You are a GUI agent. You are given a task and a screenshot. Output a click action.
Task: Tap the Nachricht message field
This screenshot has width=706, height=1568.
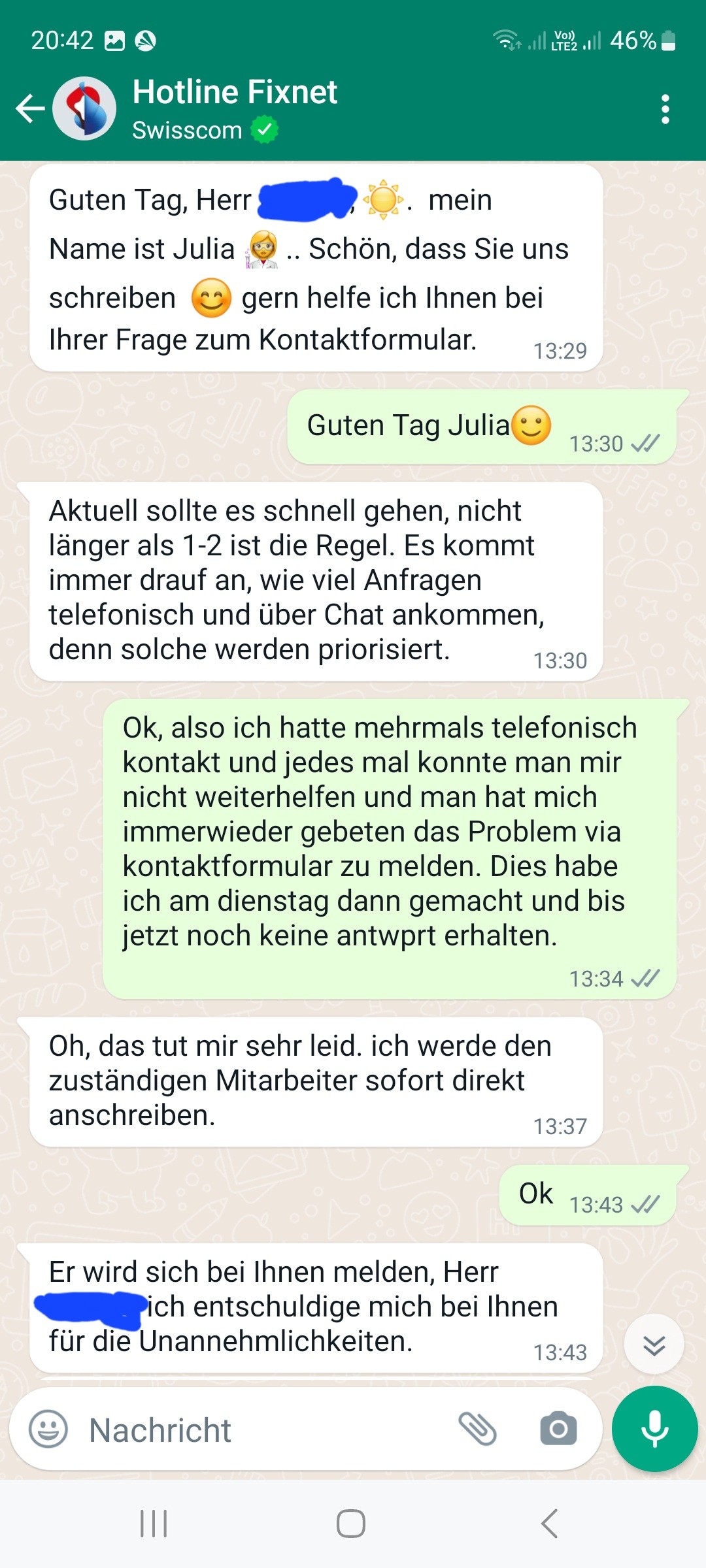[261, 1430]
